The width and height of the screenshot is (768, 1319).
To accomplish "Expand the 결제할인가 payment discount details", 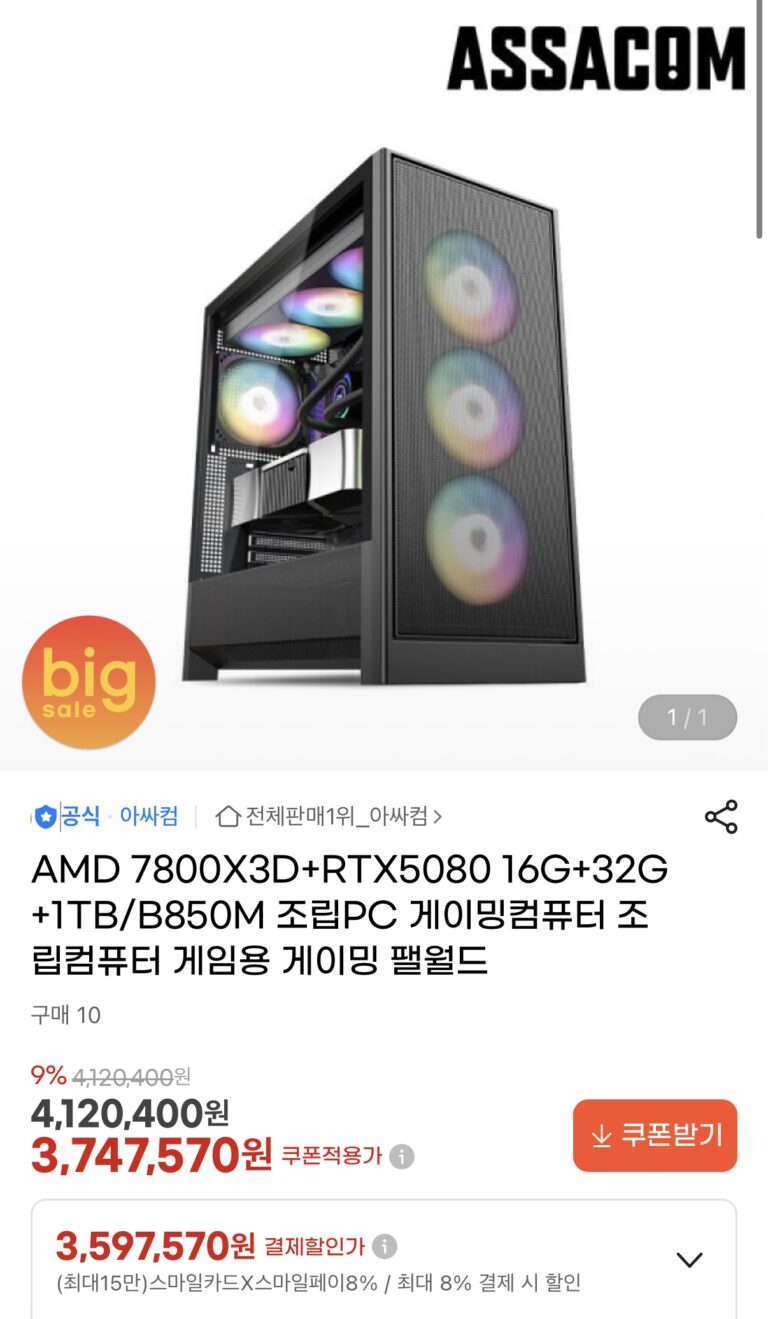I will tap(689, 1260).
